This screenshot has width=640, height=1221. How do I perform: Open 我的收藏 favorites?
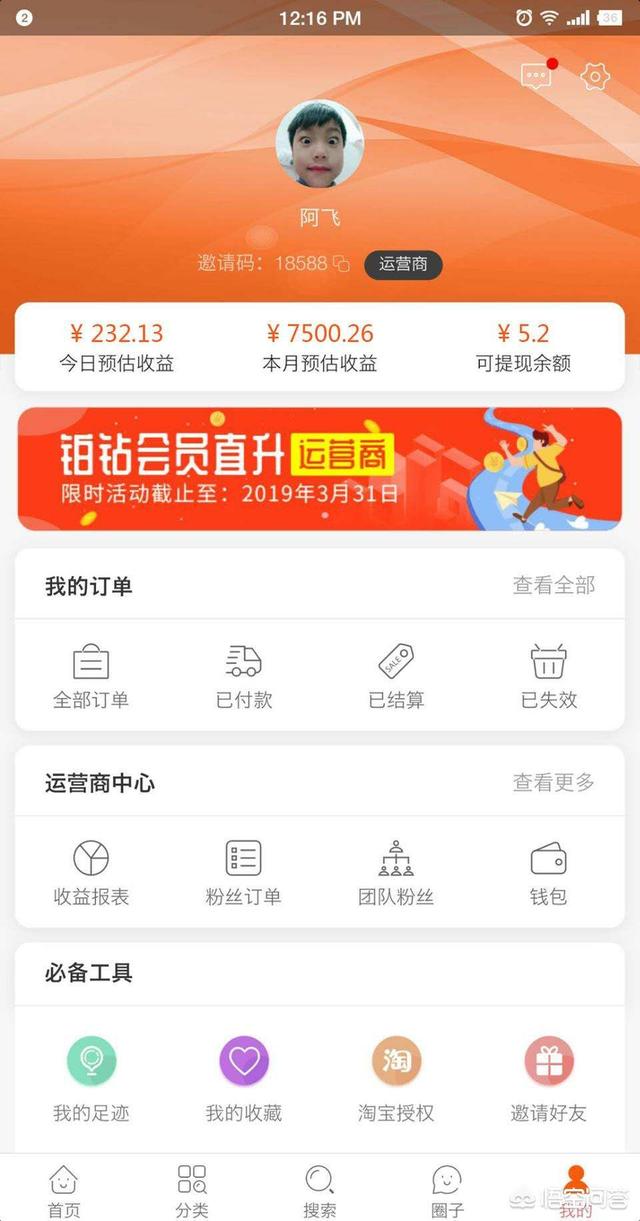click(244, 1078)
